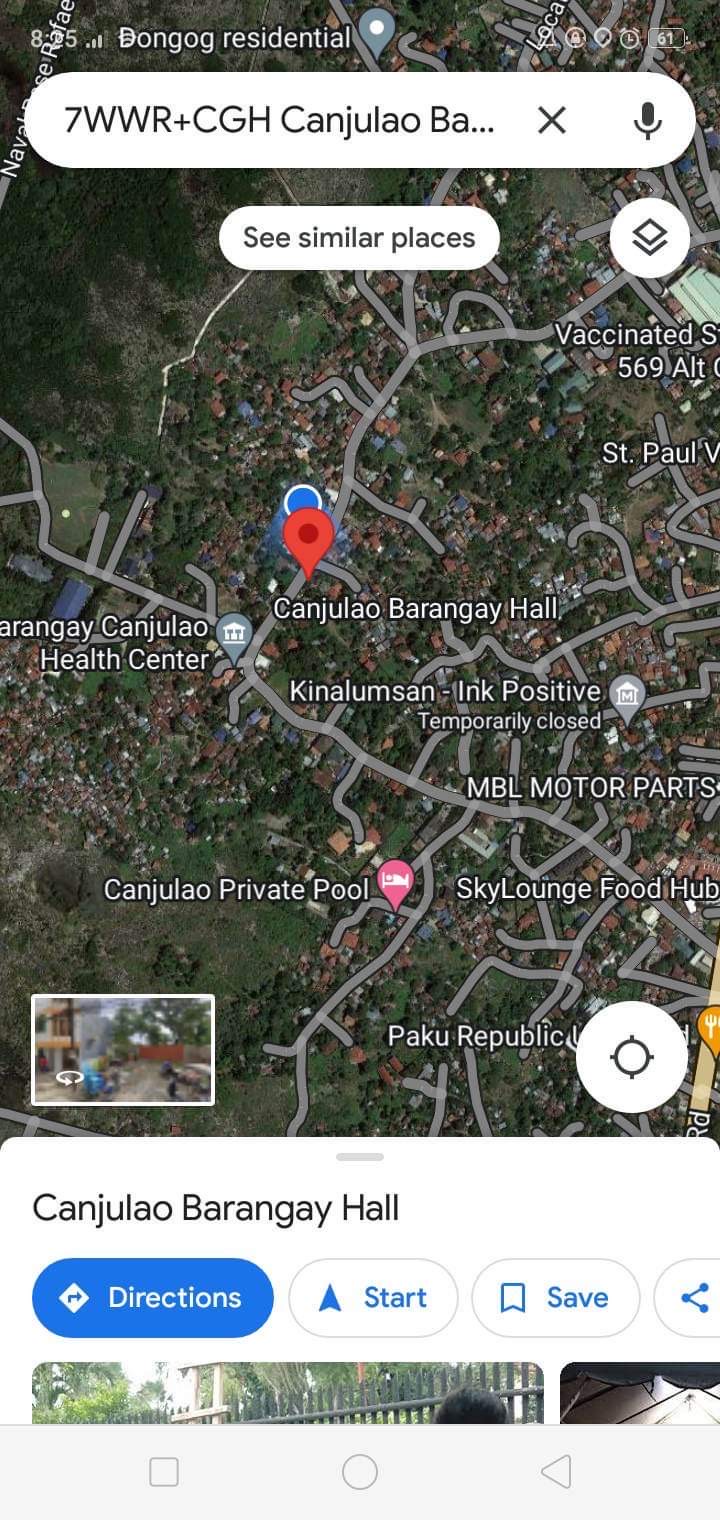Tap the See similar places chip

359,238
